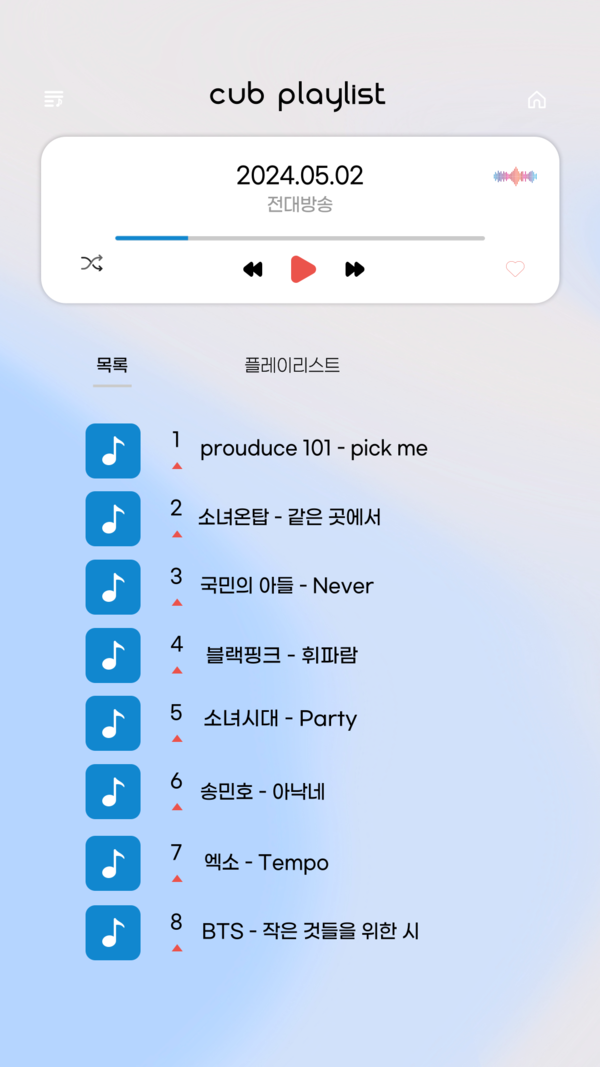
Task: Skip forward to the next track
Action: pyautogui.click(x=355, y=269)
